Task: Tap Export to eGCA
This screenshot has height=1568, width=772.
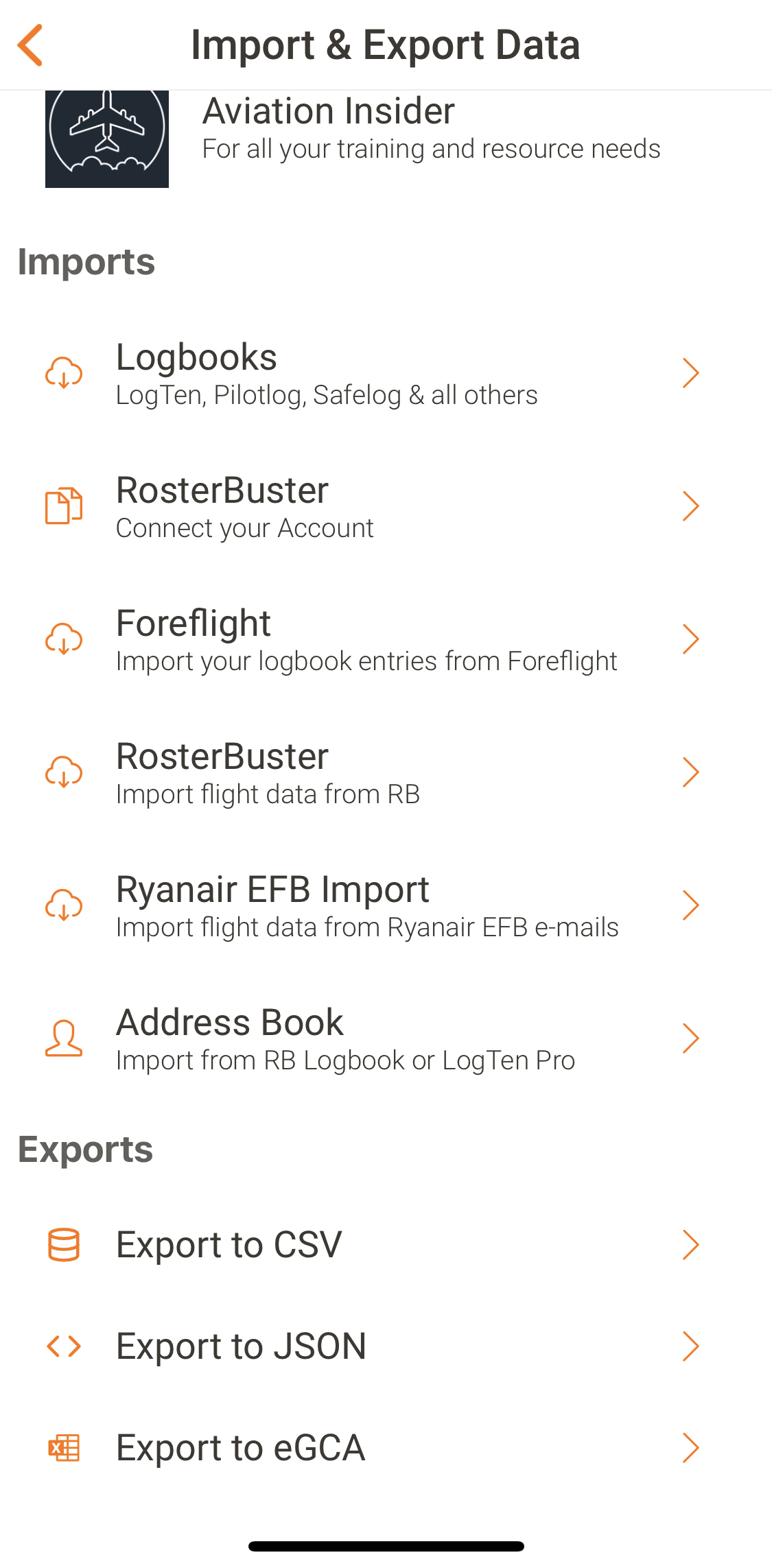Action: pos(384,1448)
